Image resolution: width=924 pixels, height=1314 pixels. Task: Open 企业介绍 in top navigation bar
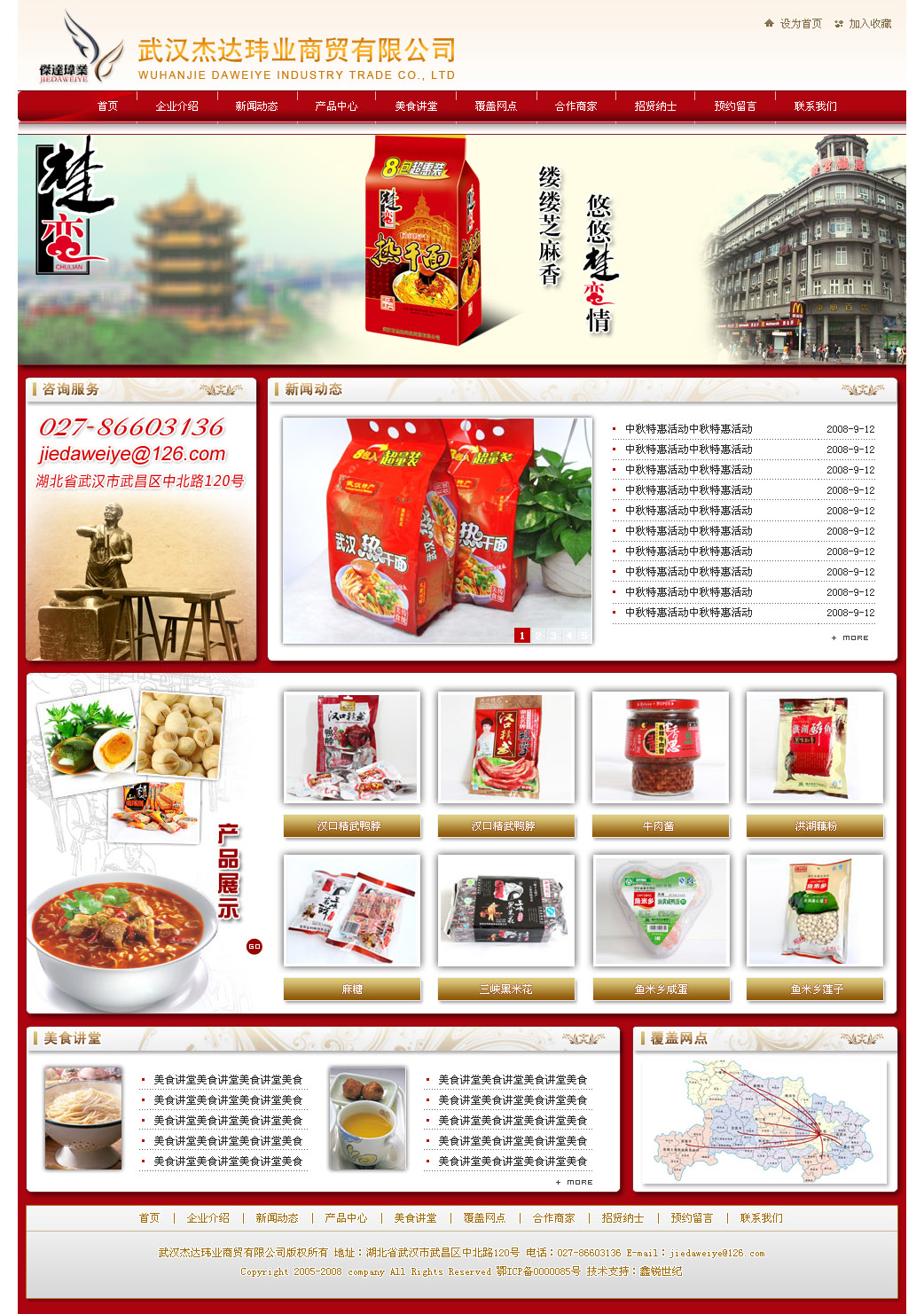click(x=177, y=106)
